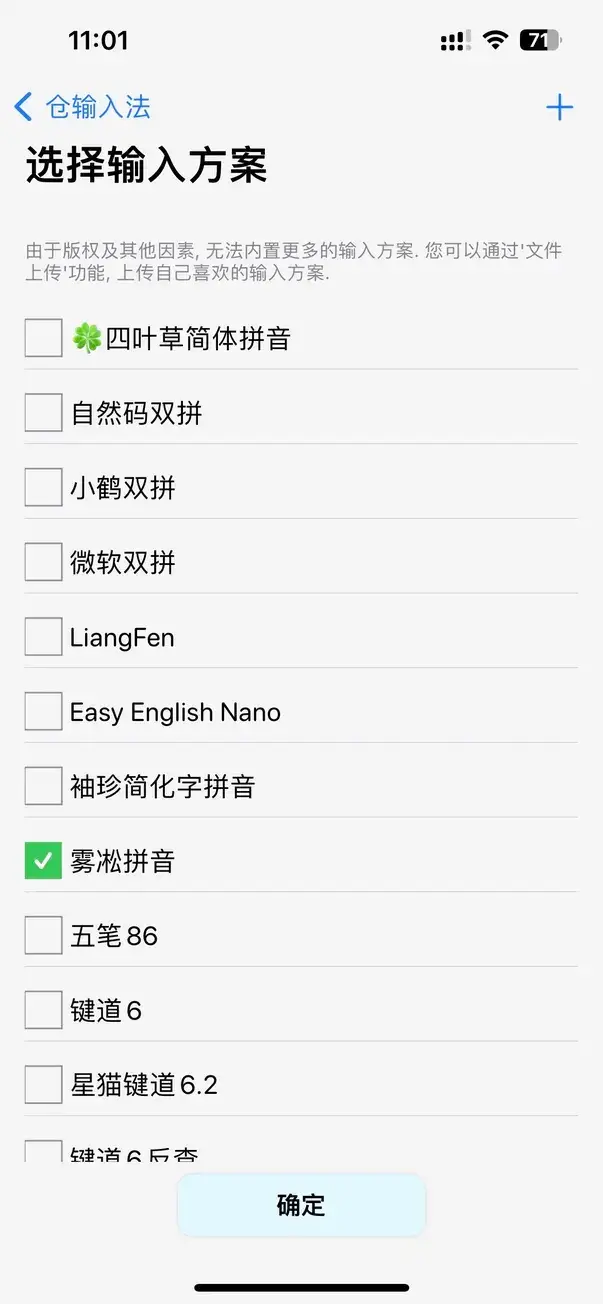Select the 五笔86 checkbox
This screenshot has height=1304, width=603.
(x=43, y=936)
